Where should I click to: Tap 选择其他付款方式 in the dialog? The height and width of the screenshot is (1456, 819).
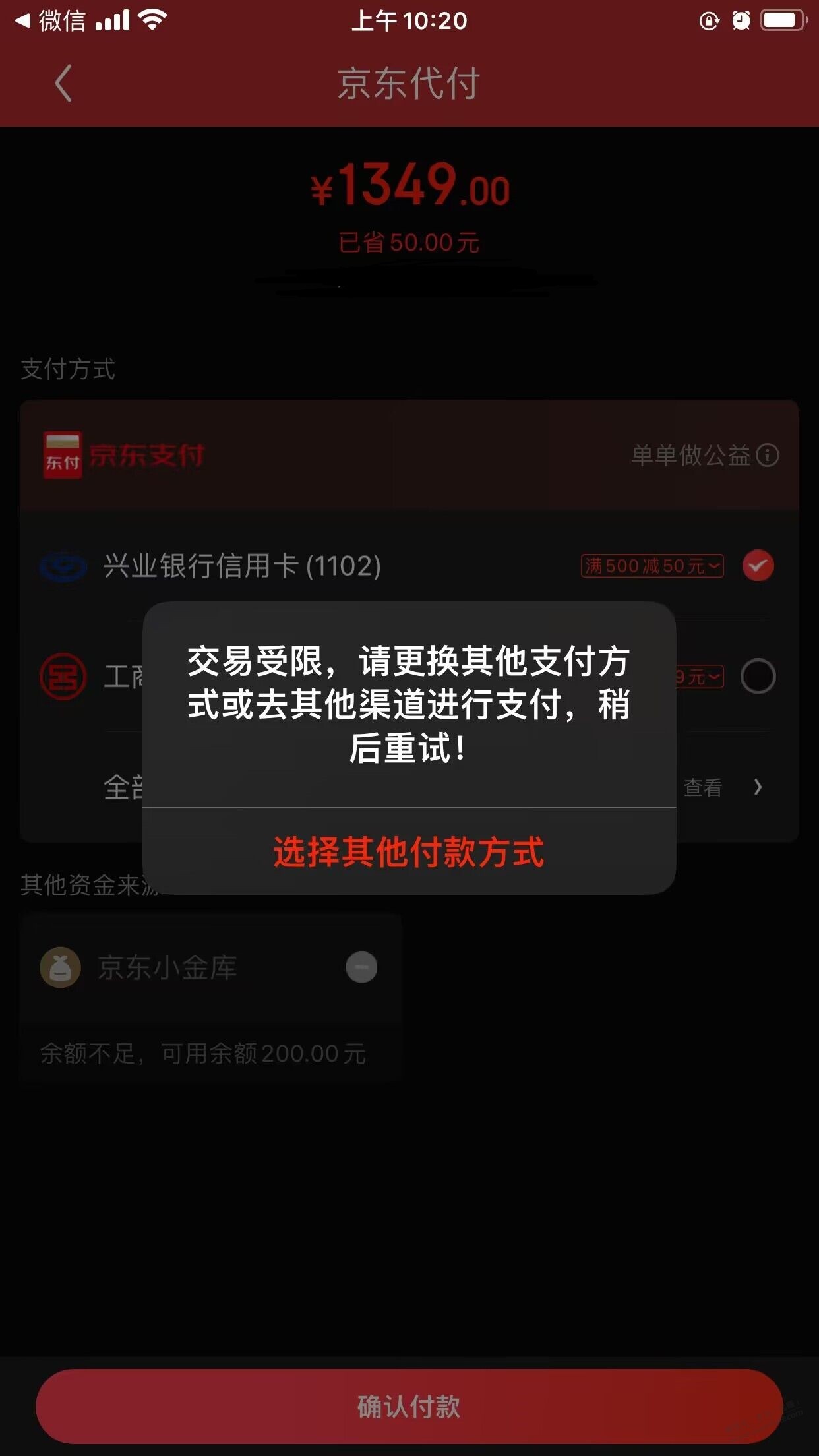[409, 851]
